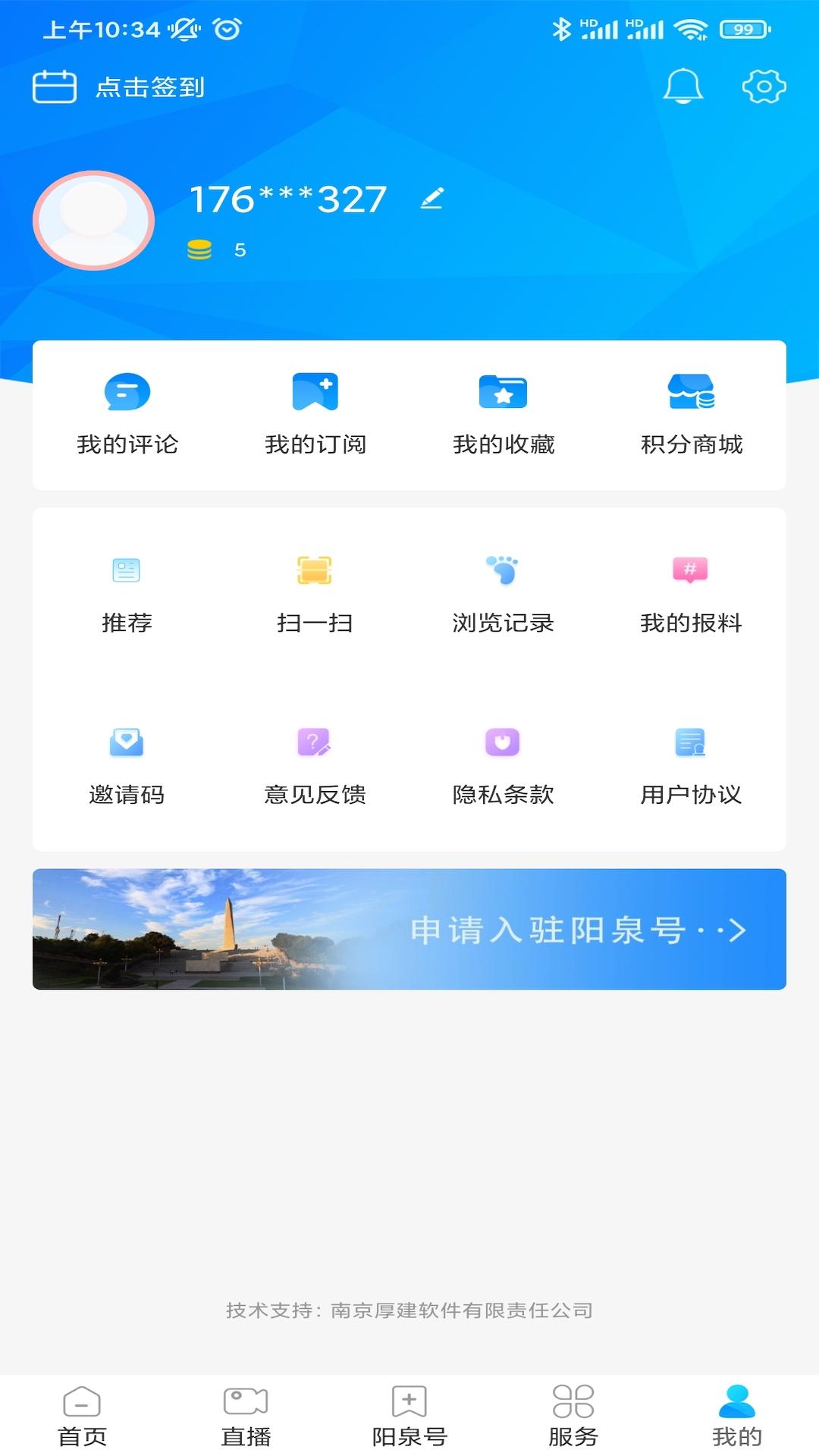View 隐私条款 privacy terms

[504, 767]
